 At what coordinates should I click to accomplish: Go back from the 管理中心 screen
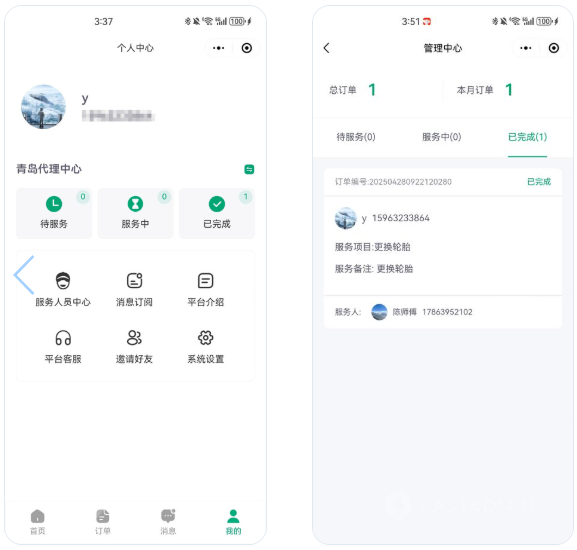tap(326, 48)
